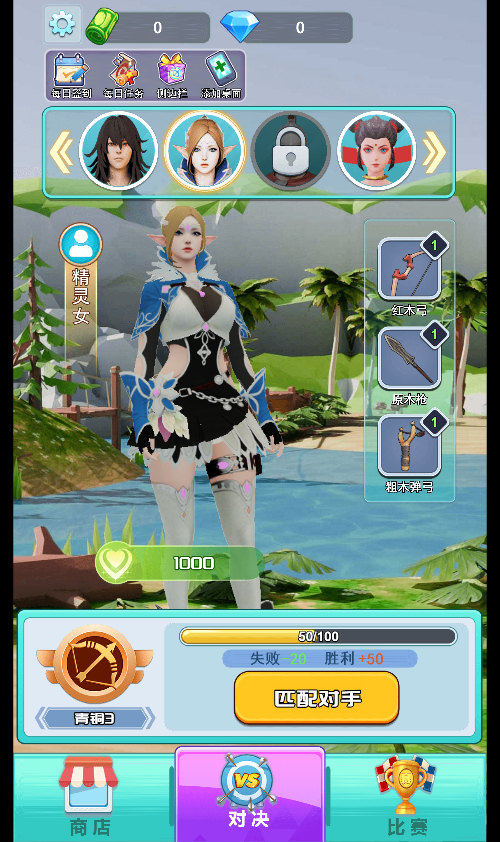Tap add to desktop (添加桌面)
The height and width of the screenshot is (842, 500).
tap(221, 76)
